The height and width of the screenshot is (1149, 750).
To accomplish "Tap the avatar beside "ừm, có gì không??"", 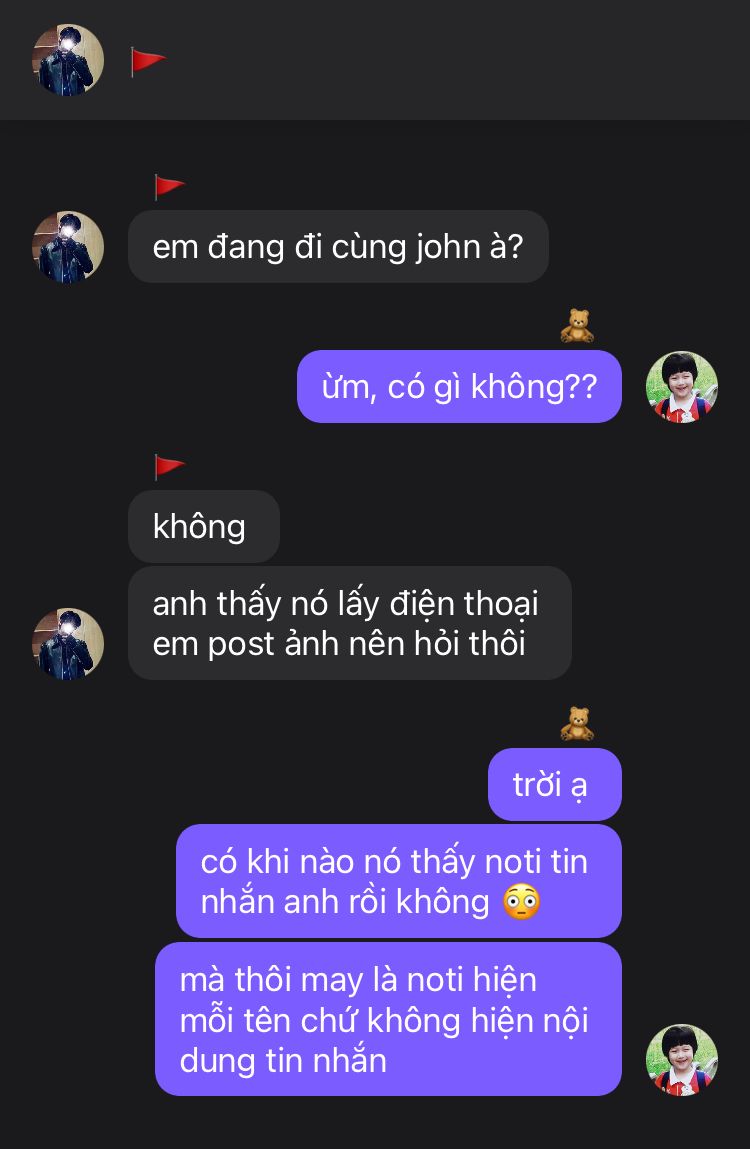I will (x=682, y=387).
